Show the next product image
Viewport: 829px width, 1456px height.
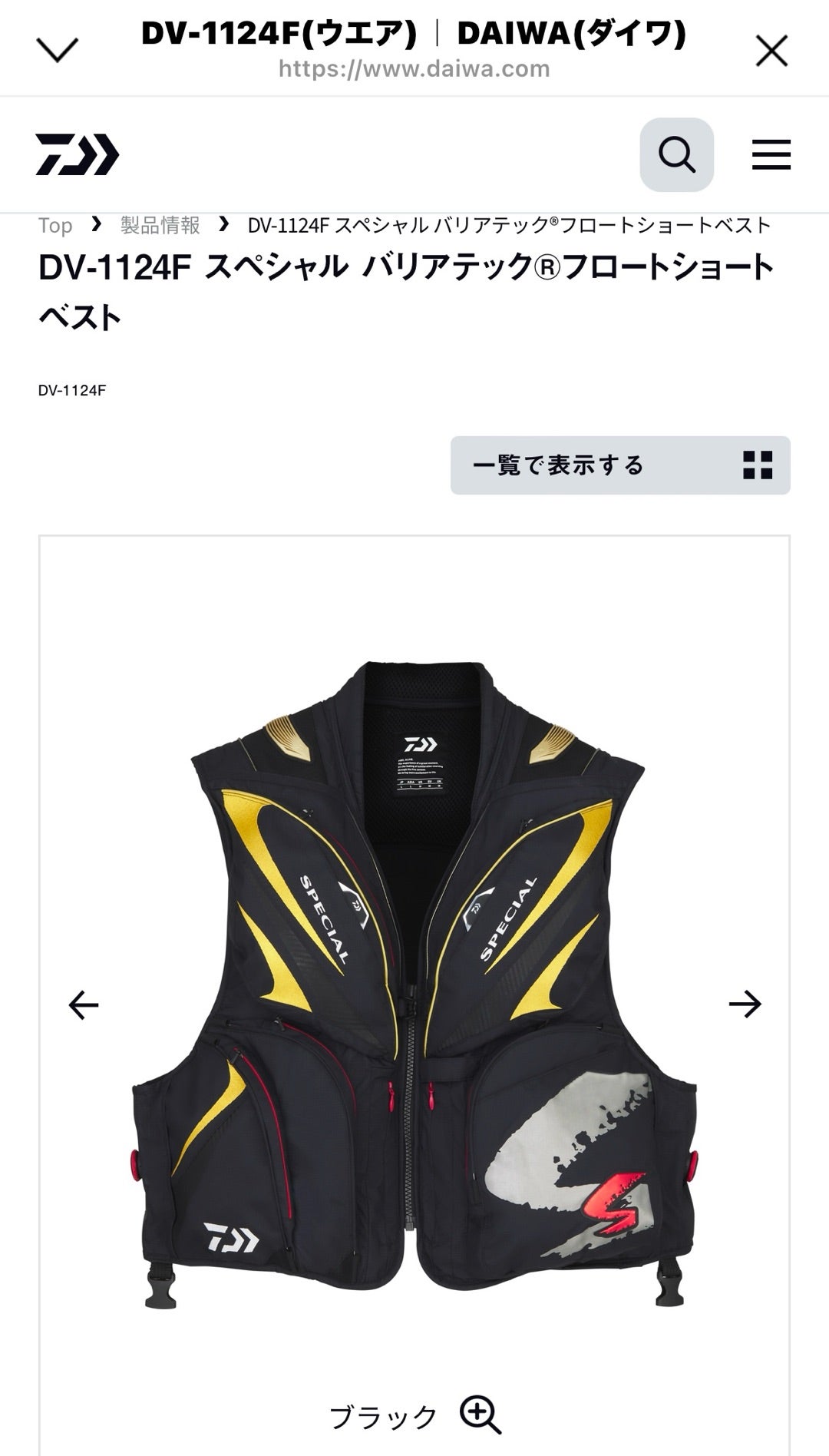click(x=745, y=1004)
